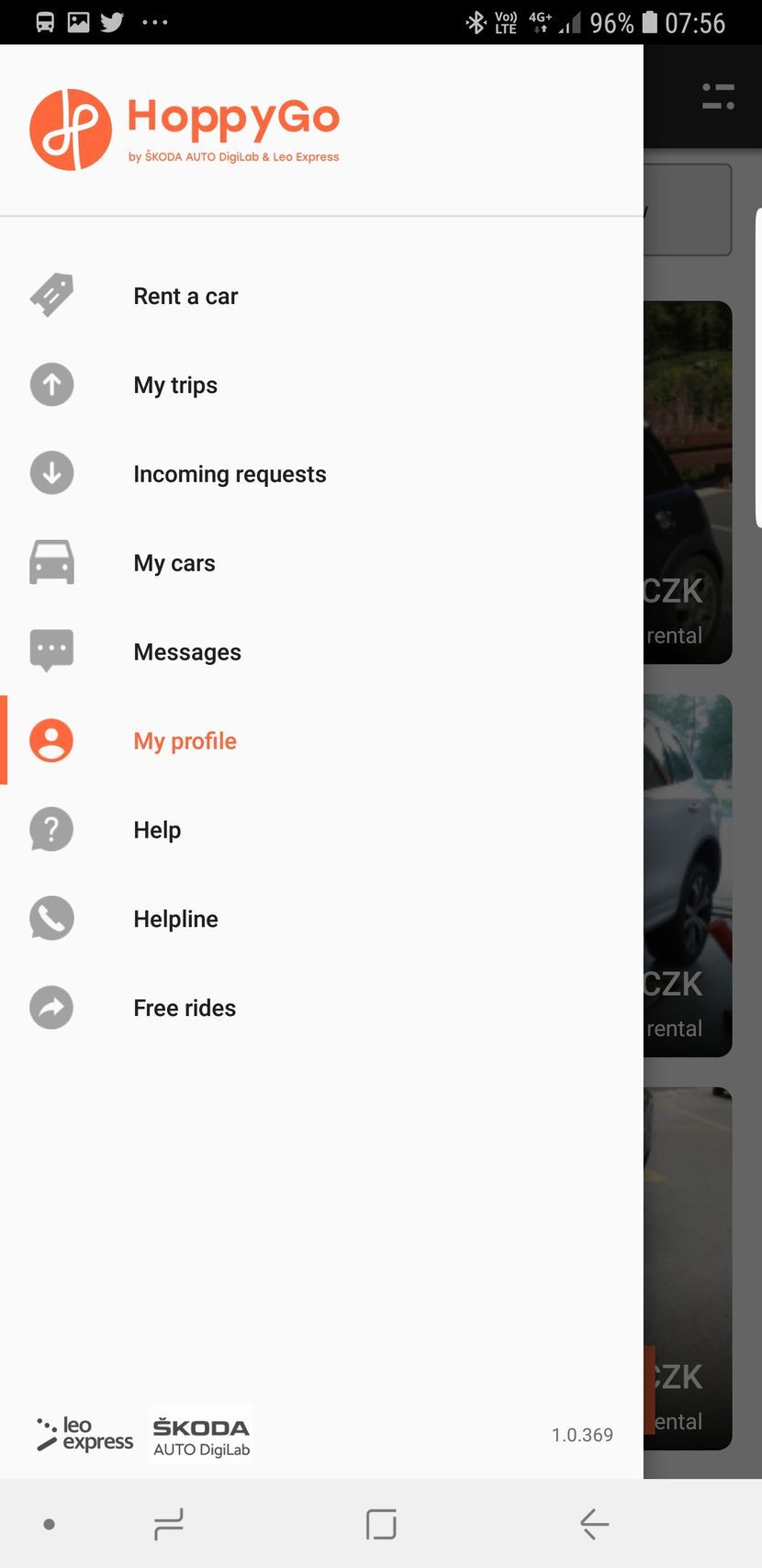Click the leo express logo
Screen dimensions: 762x1568
(84, 1433)
